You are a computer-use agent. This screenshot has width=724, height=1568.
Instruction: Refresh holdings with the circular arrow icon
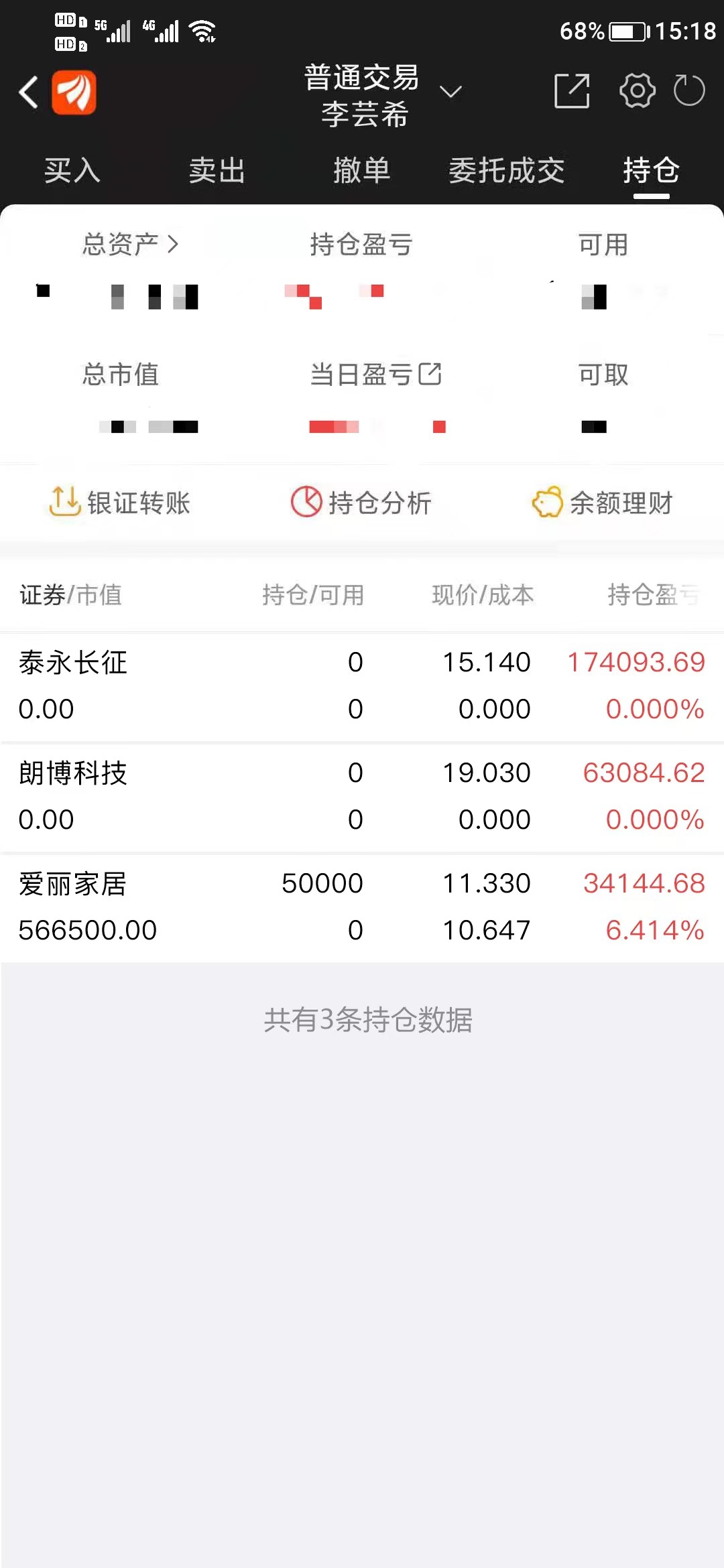pos(689,90)
